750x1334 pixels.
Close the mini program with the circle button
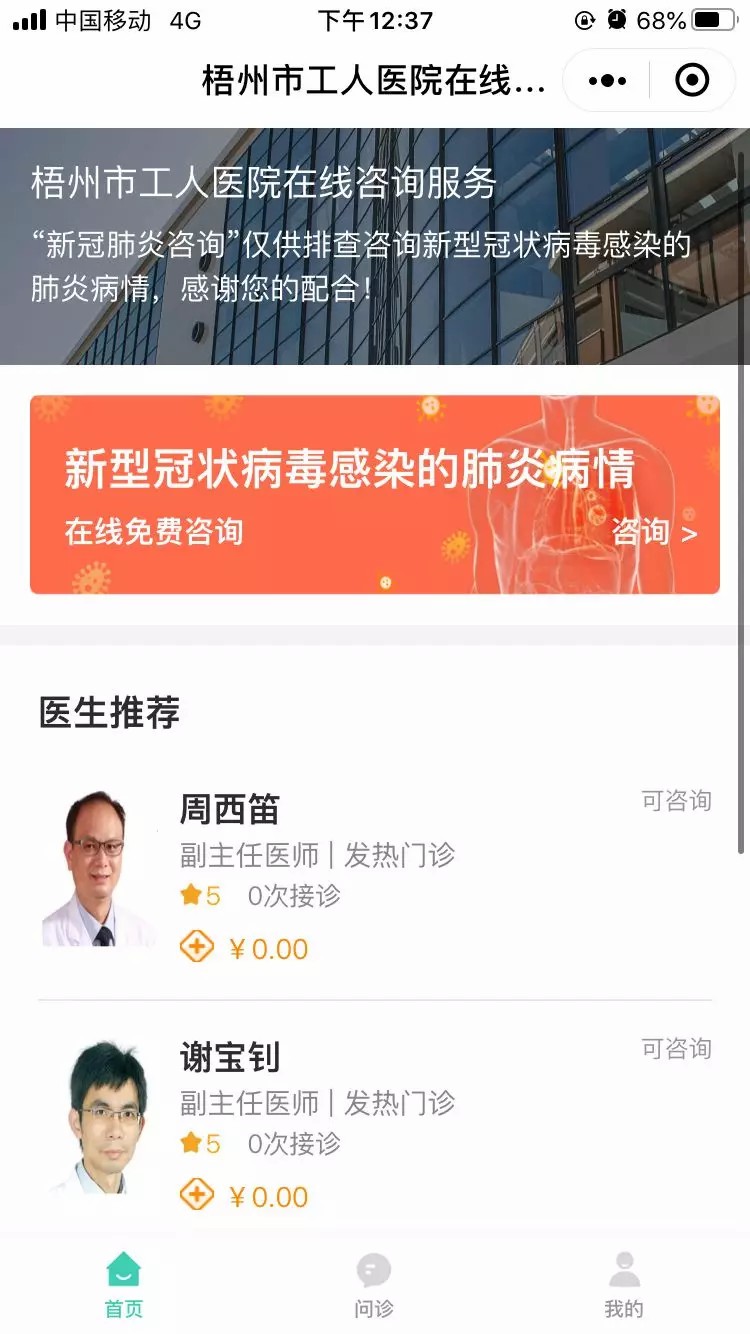692,80
